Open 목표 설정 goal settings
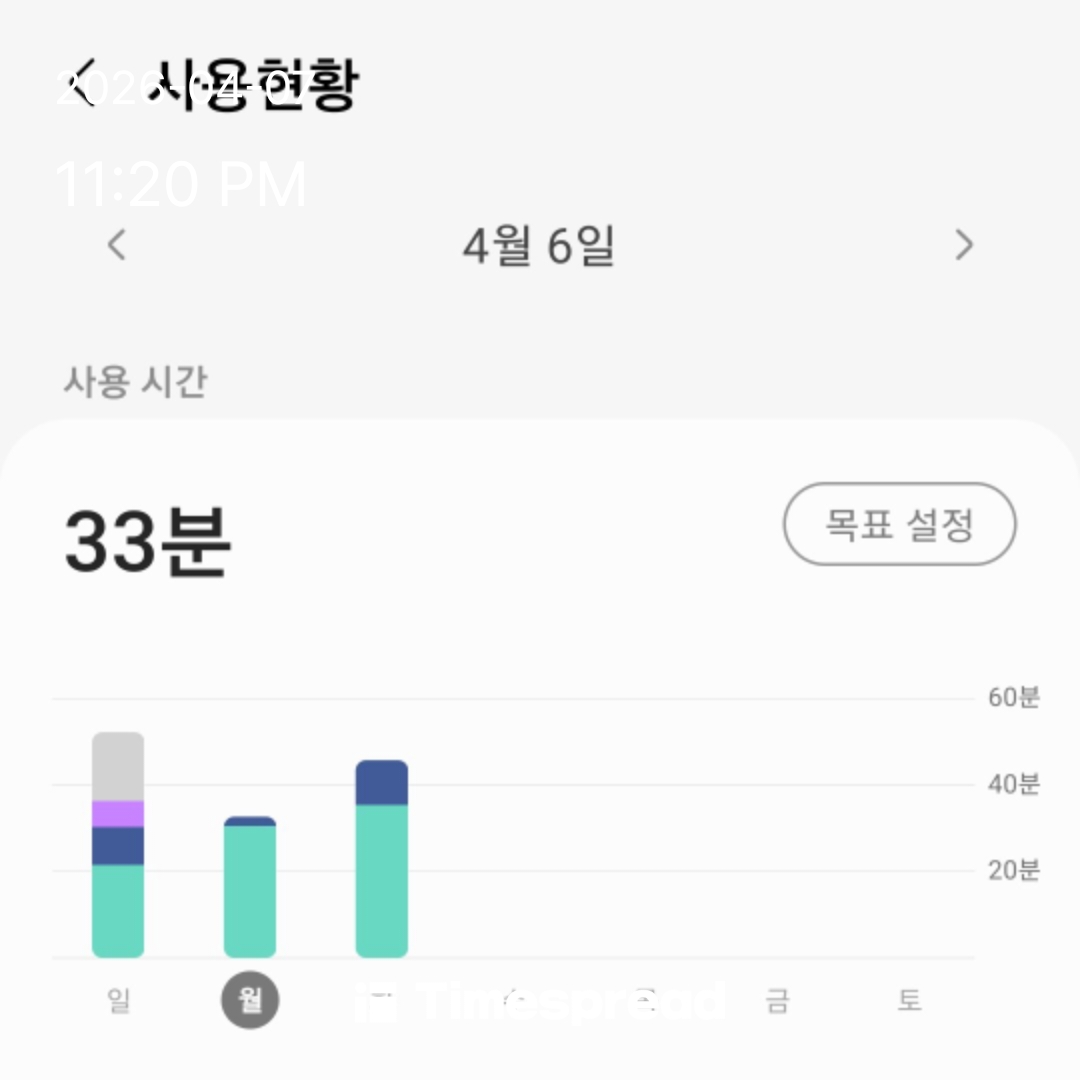 pos(899,525)
